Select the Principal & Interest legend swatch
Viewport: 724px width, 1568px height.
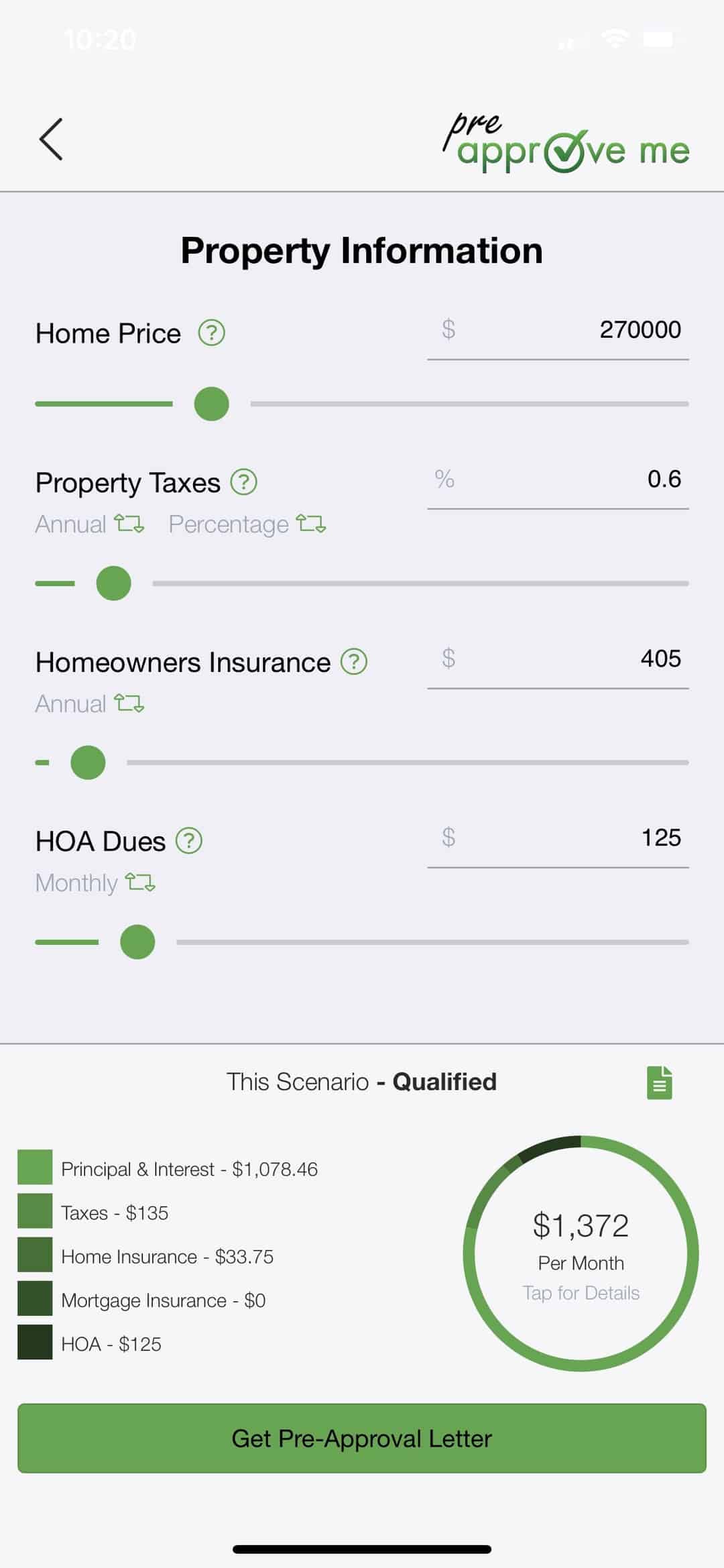35,1169
